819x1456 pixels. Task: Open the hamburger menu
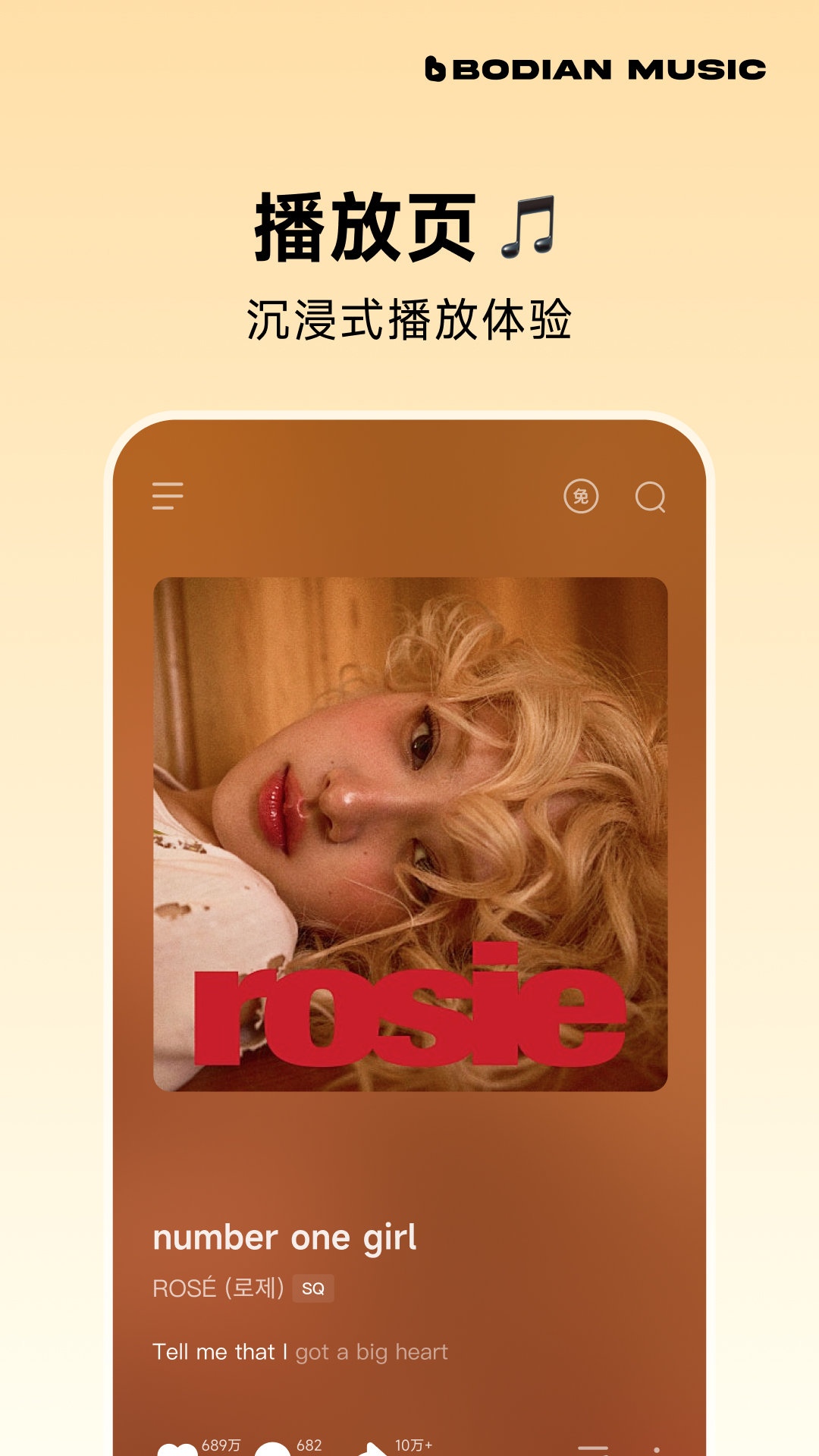[x=167, y=496]
